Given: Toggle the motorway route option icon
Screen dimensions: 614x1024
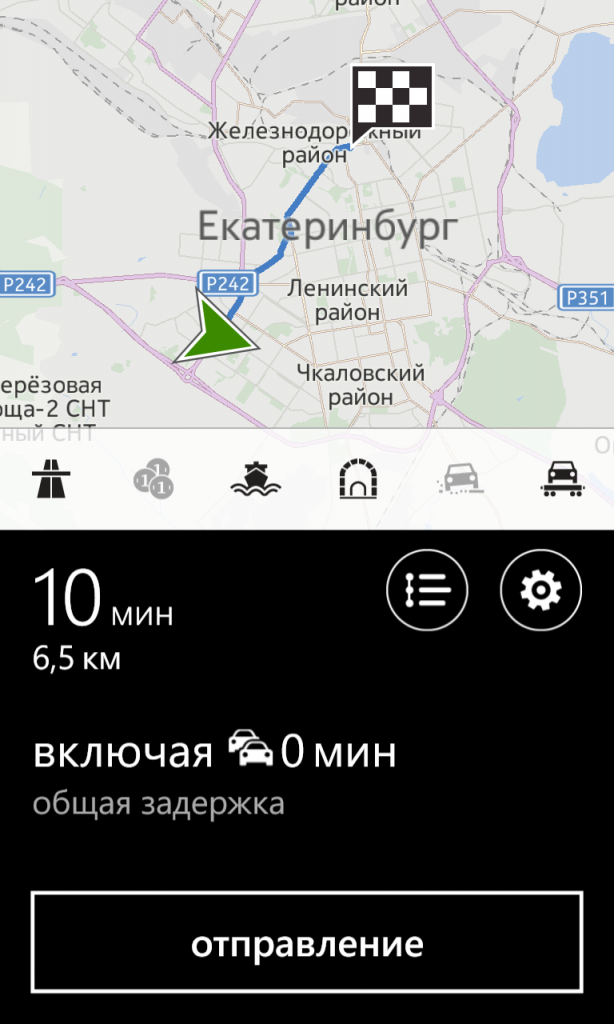Looking at the screenshot, I should pyautogui.click(x=50, y=480).
